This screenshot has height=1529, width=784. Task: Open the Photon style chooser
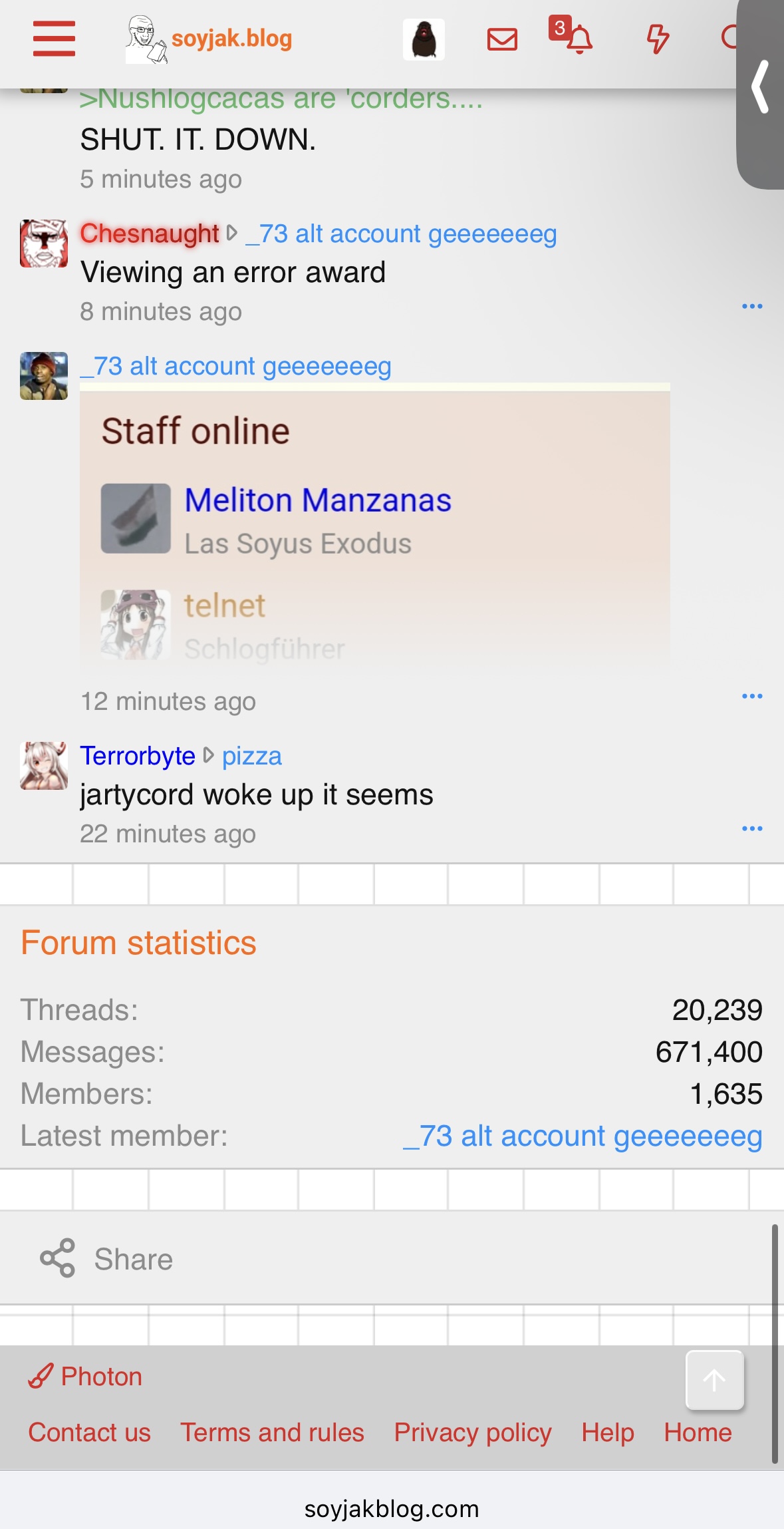tap(85, 1376)
